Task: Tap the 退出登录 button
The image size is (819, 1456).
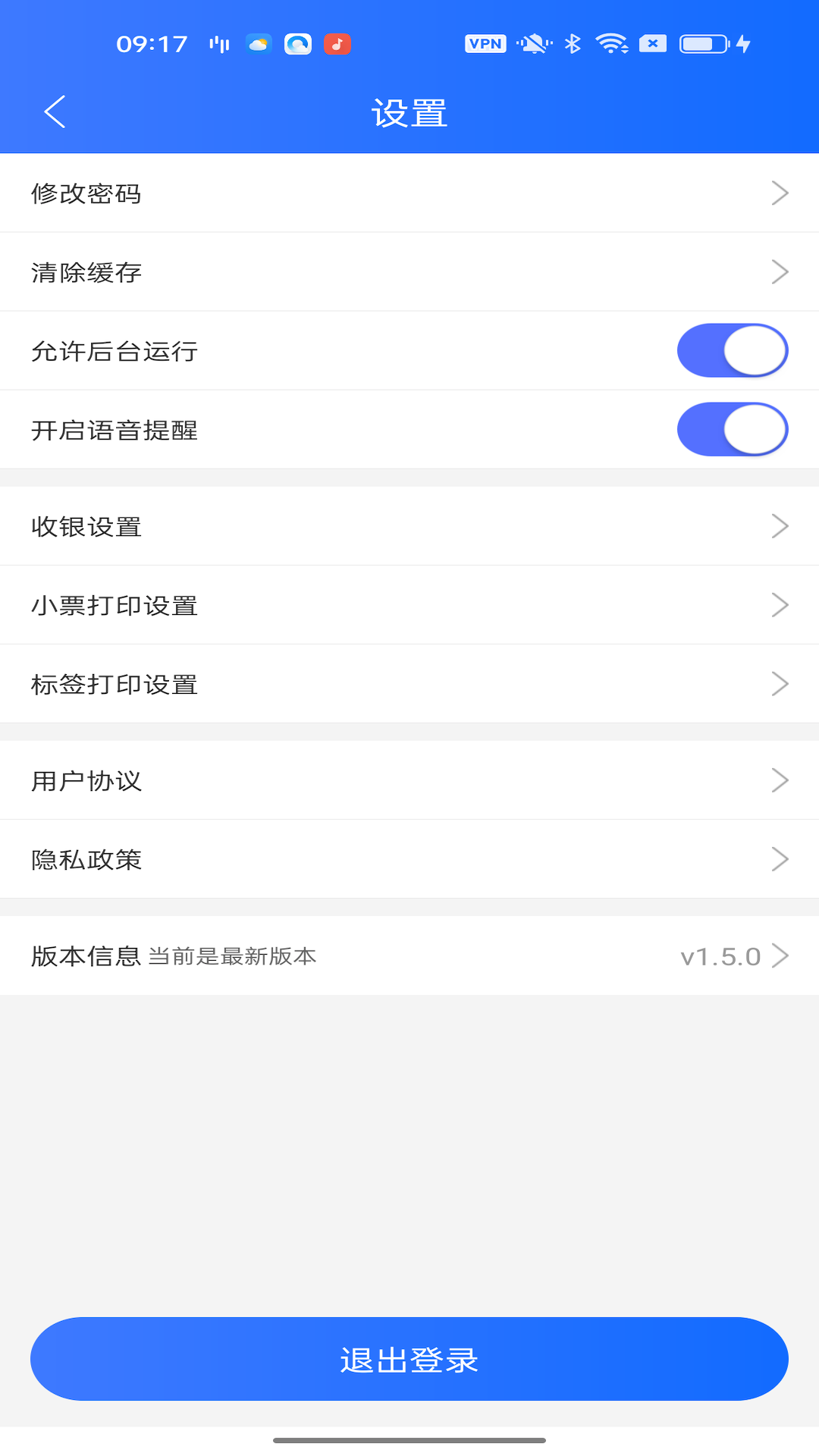Action: click(x=409, y=1360)
